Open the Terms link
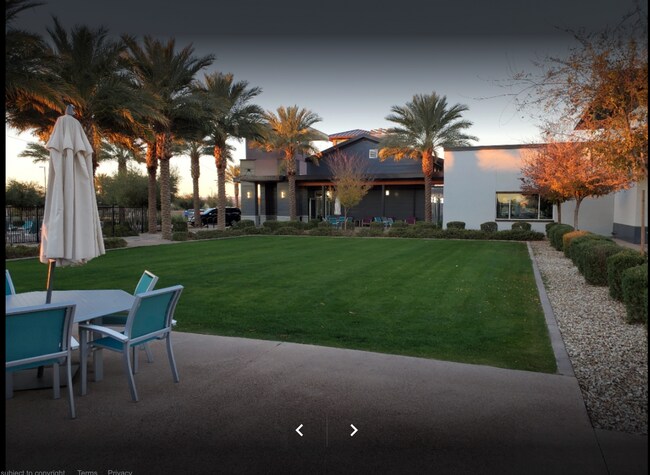This screenshot has height=475, width=650. pos(87,472)
